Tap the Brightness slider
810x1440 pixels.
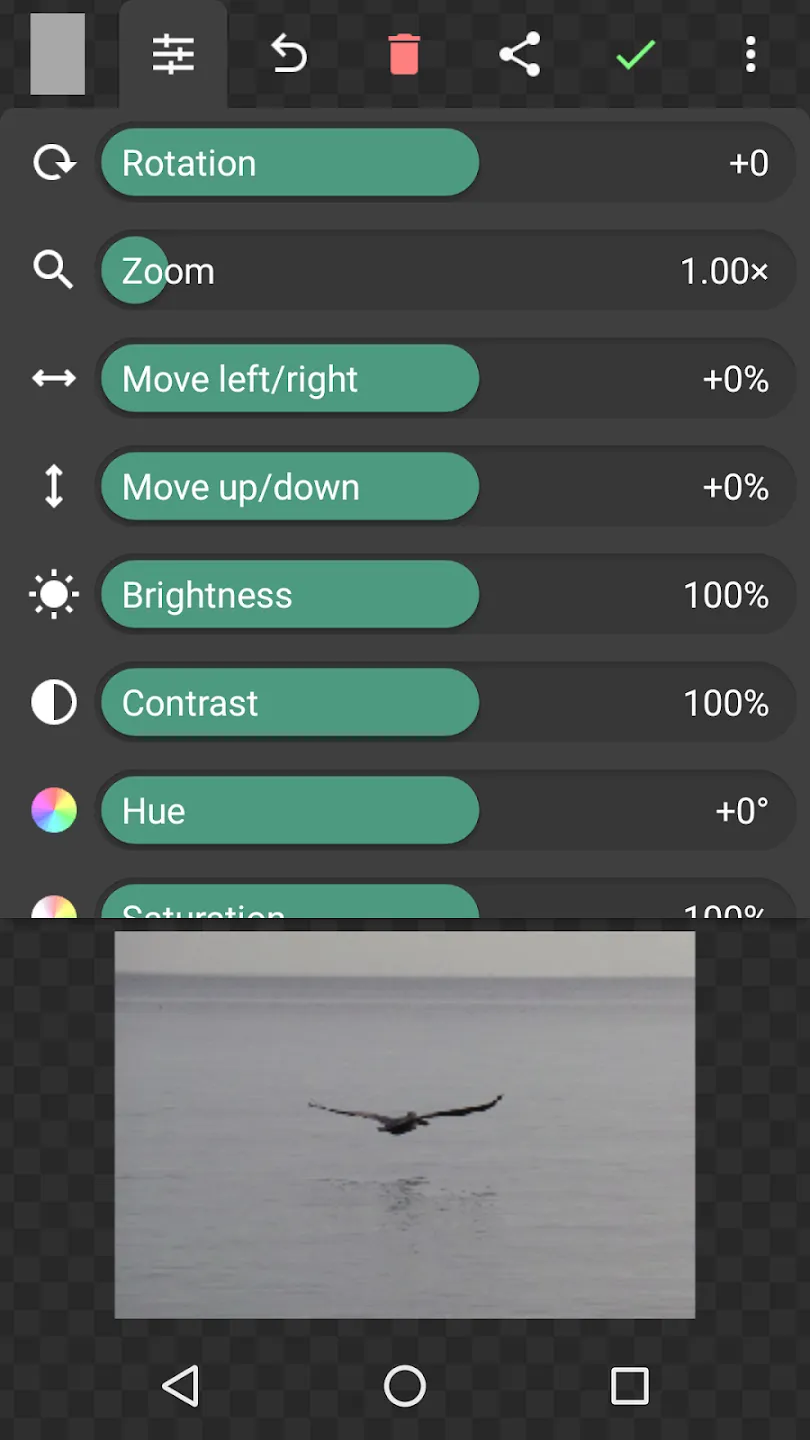(x=446, y=595)
